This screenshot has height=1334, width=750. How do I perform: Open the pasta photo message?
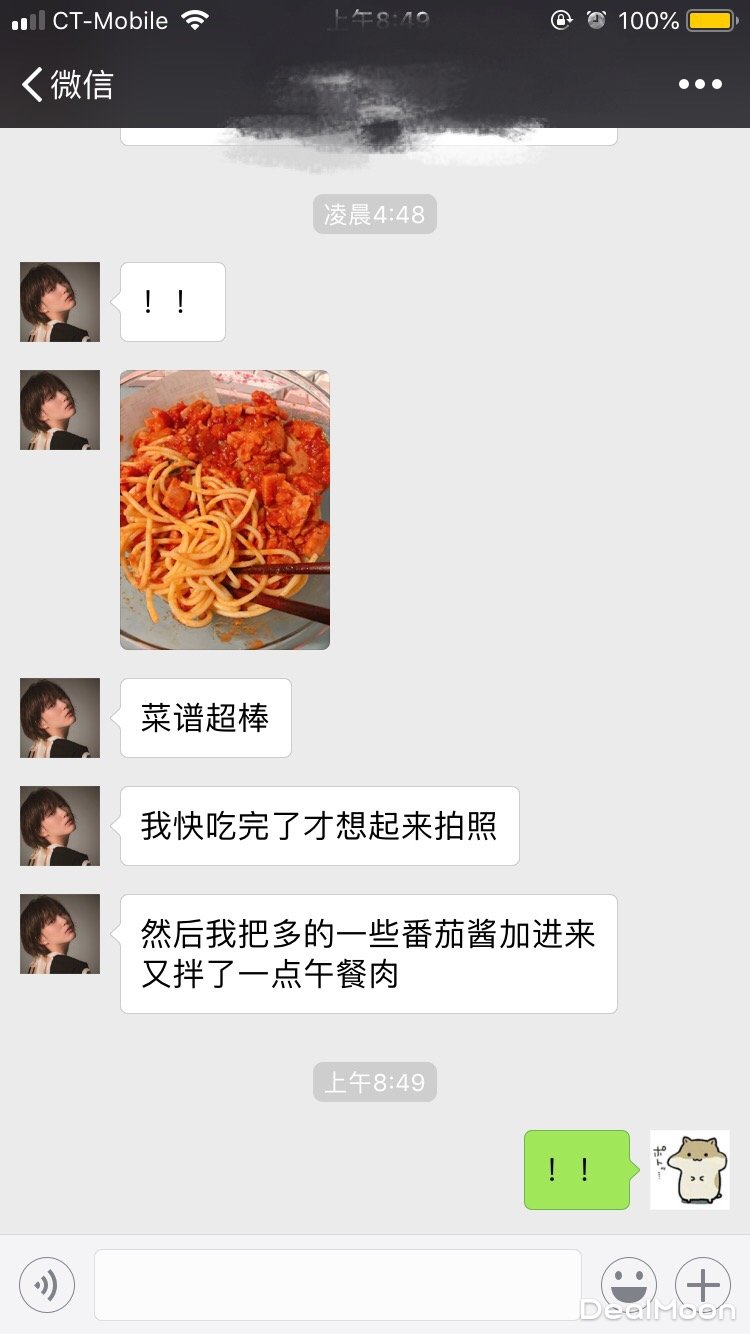point(225,510)
